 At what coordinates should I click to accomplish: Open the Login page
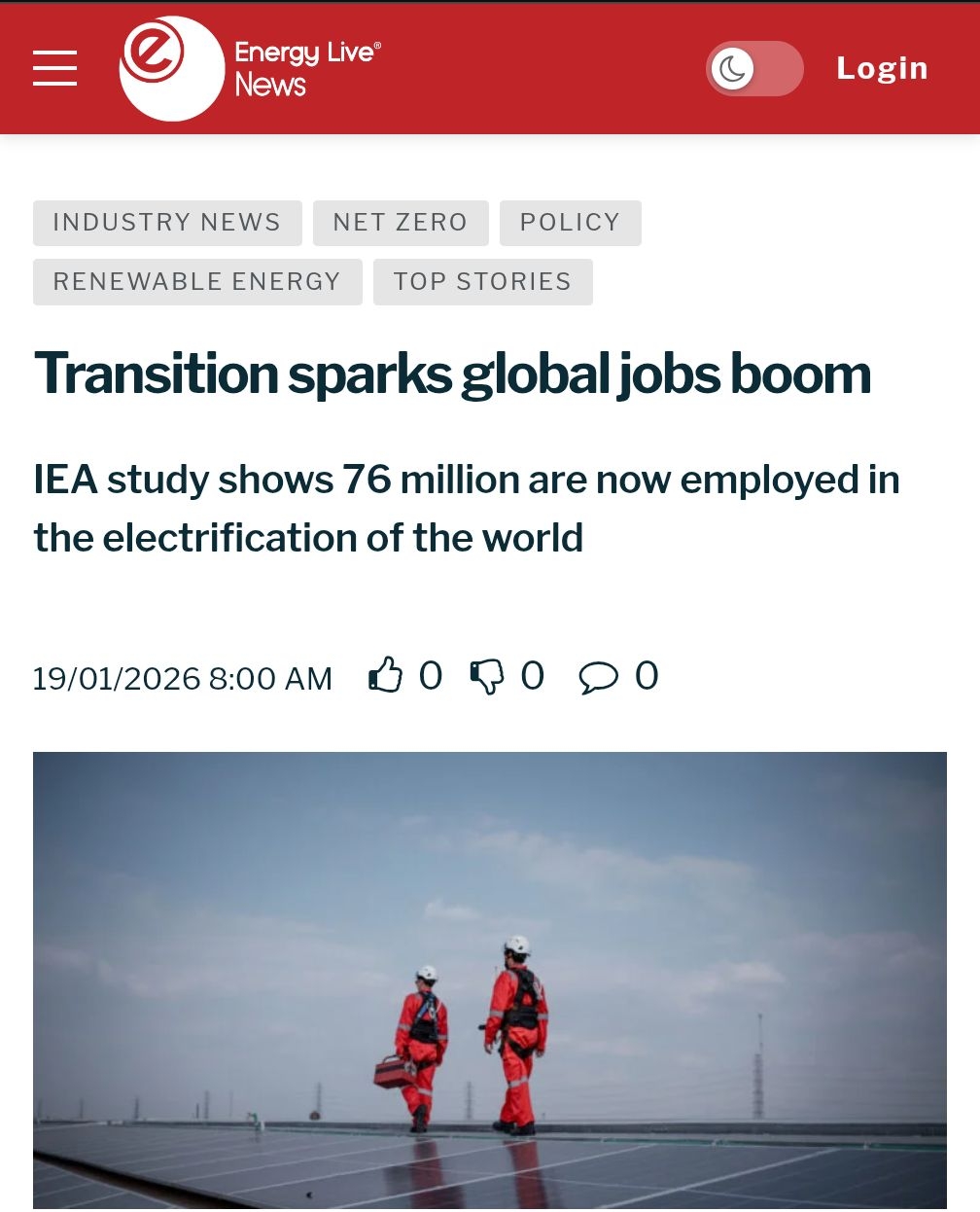coord(882,68)
